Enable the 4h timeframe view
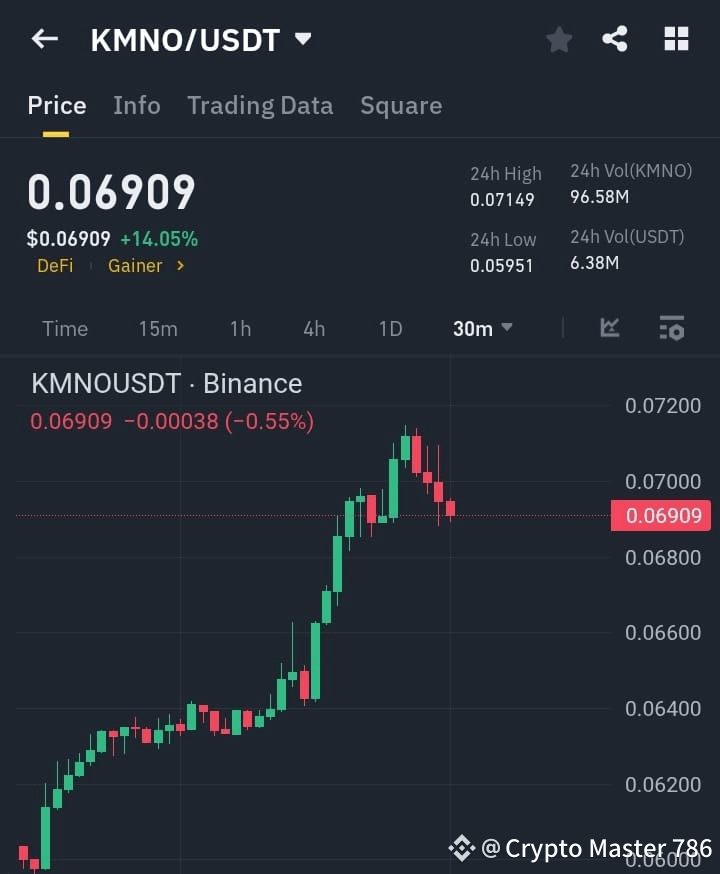Image resolution: width=720 pixels, height=874 pixels. [313, 328]
